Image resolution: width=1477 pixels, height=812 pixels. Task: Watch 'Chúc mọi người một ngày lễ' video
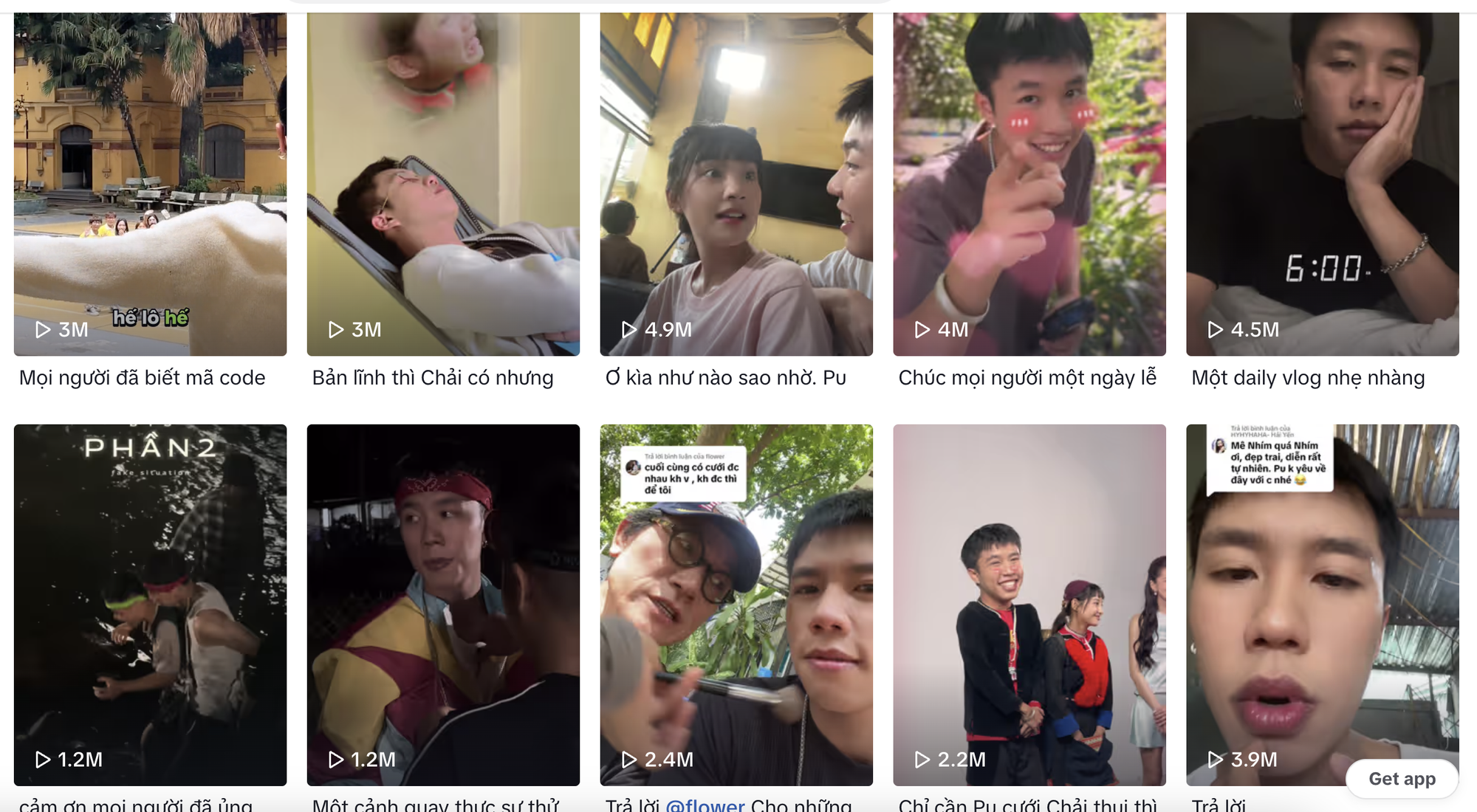1029,185
